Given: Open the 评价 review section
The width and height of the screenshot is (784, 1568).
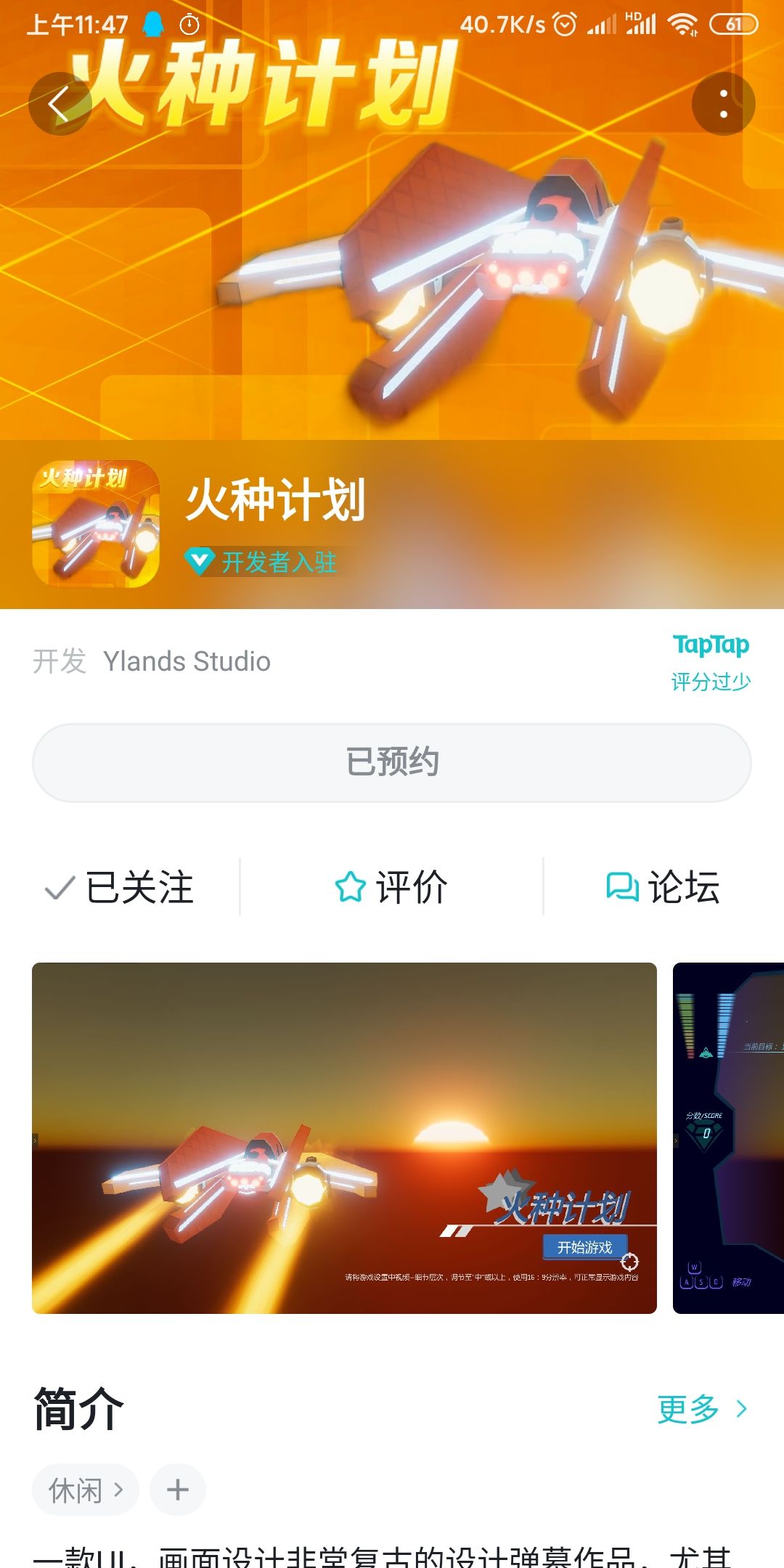Looking at the screenshot, I should pyautogui.click(x=392, y=887).
